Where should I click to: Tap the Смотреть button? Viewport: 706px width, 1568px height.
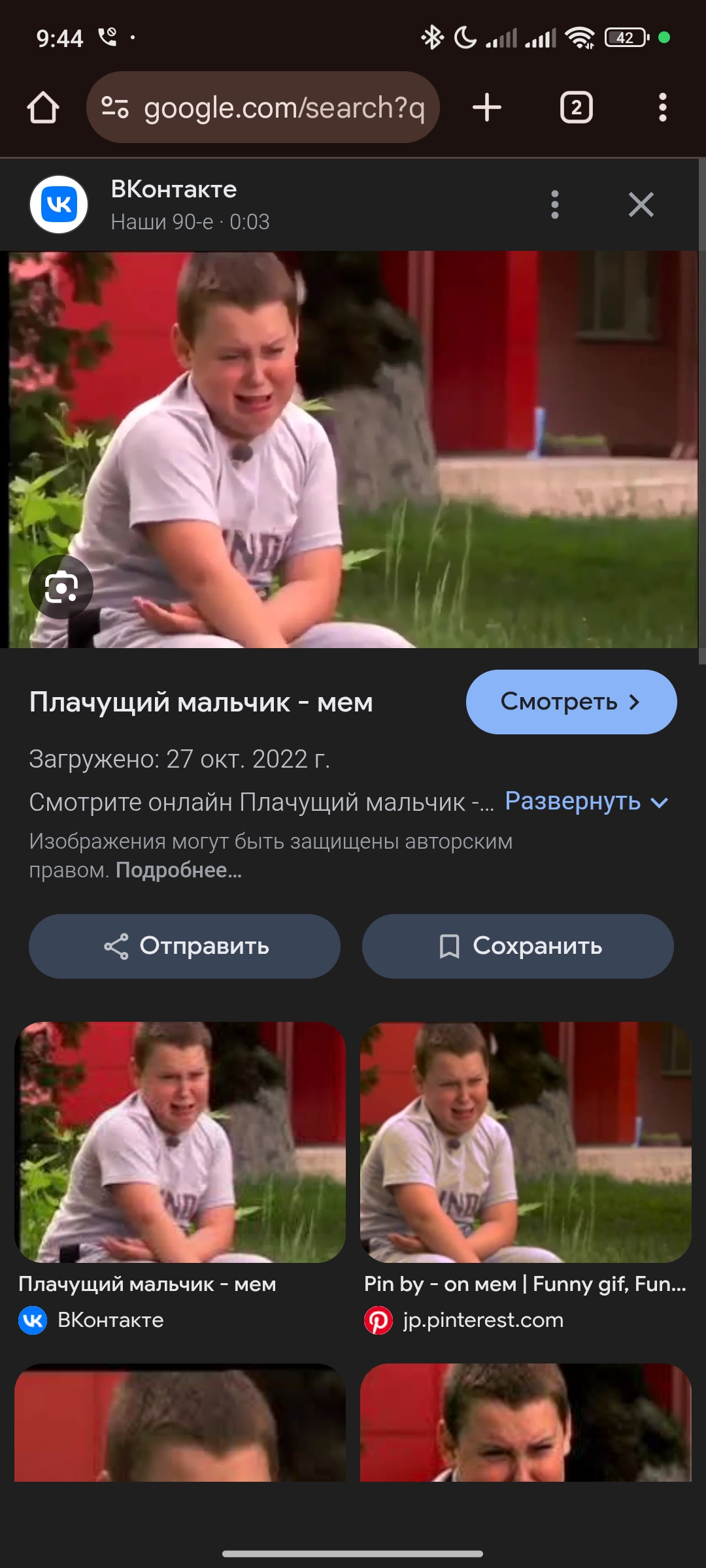(571, 702)
